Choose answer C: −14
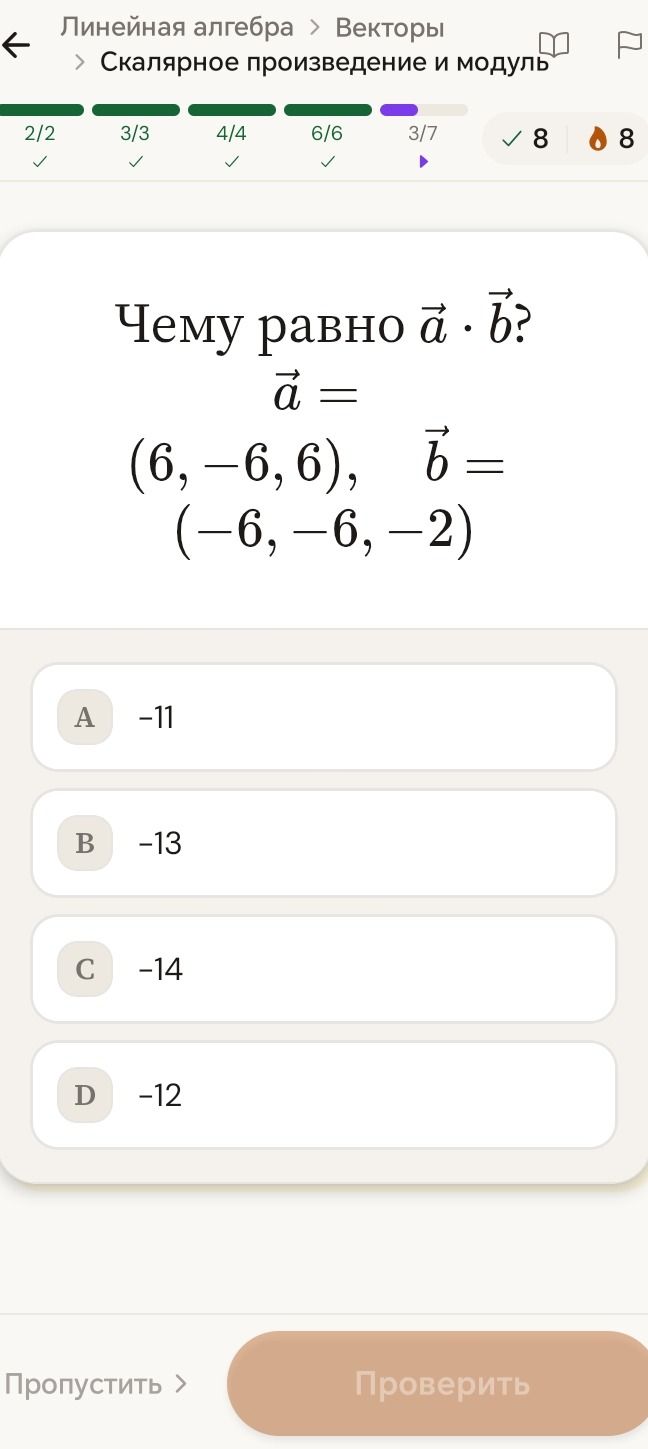Screen dimensions: 648x1449 click(x=324, y=969)
